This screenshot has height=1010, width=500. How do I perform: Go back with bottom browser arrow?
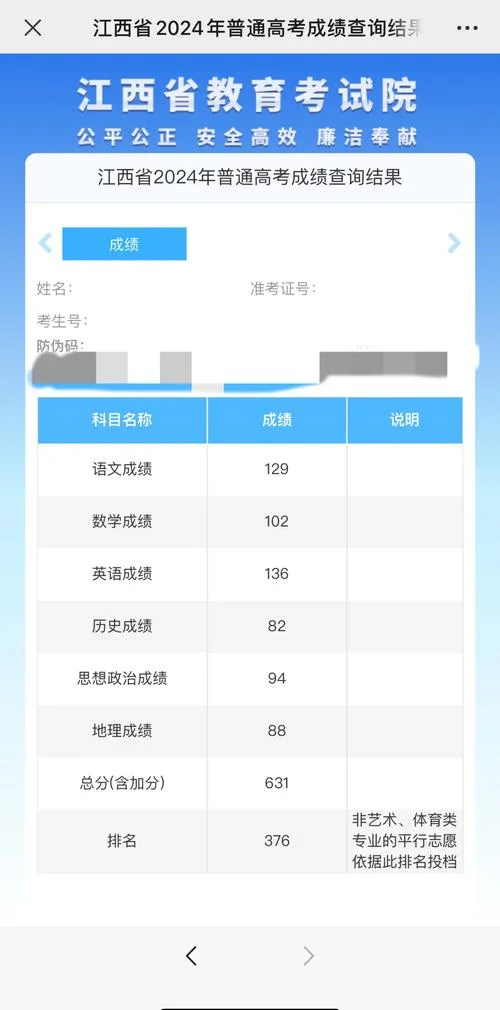[x=191, y=957]
